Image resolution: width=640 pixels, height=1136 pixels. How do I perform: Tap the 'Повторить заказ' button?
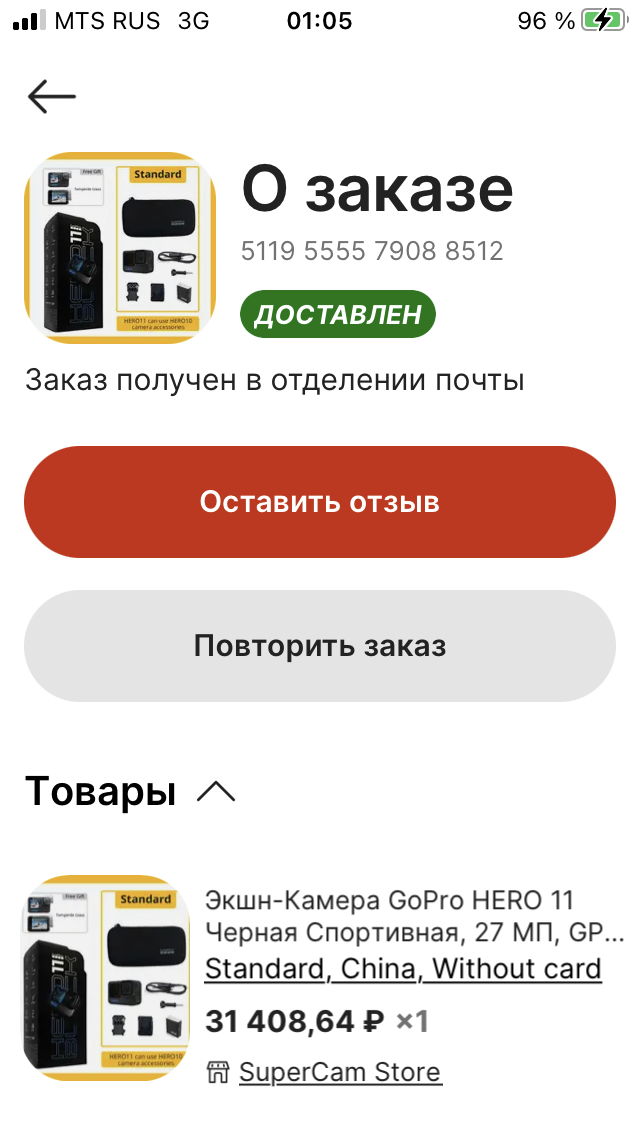point(320,645)
